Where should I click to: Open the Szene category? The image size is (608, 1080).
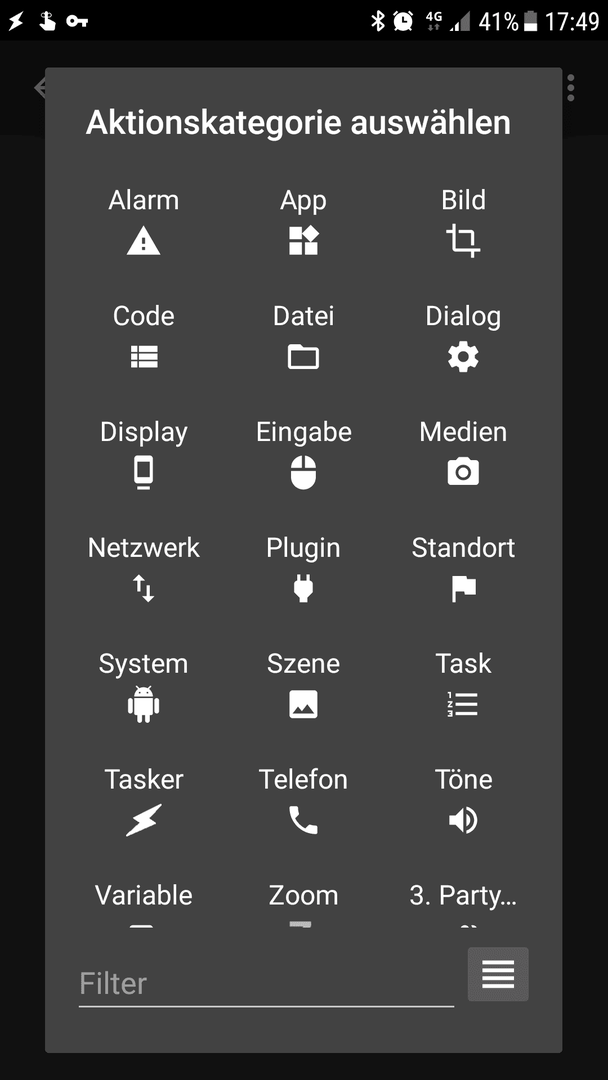pos(303,685)
